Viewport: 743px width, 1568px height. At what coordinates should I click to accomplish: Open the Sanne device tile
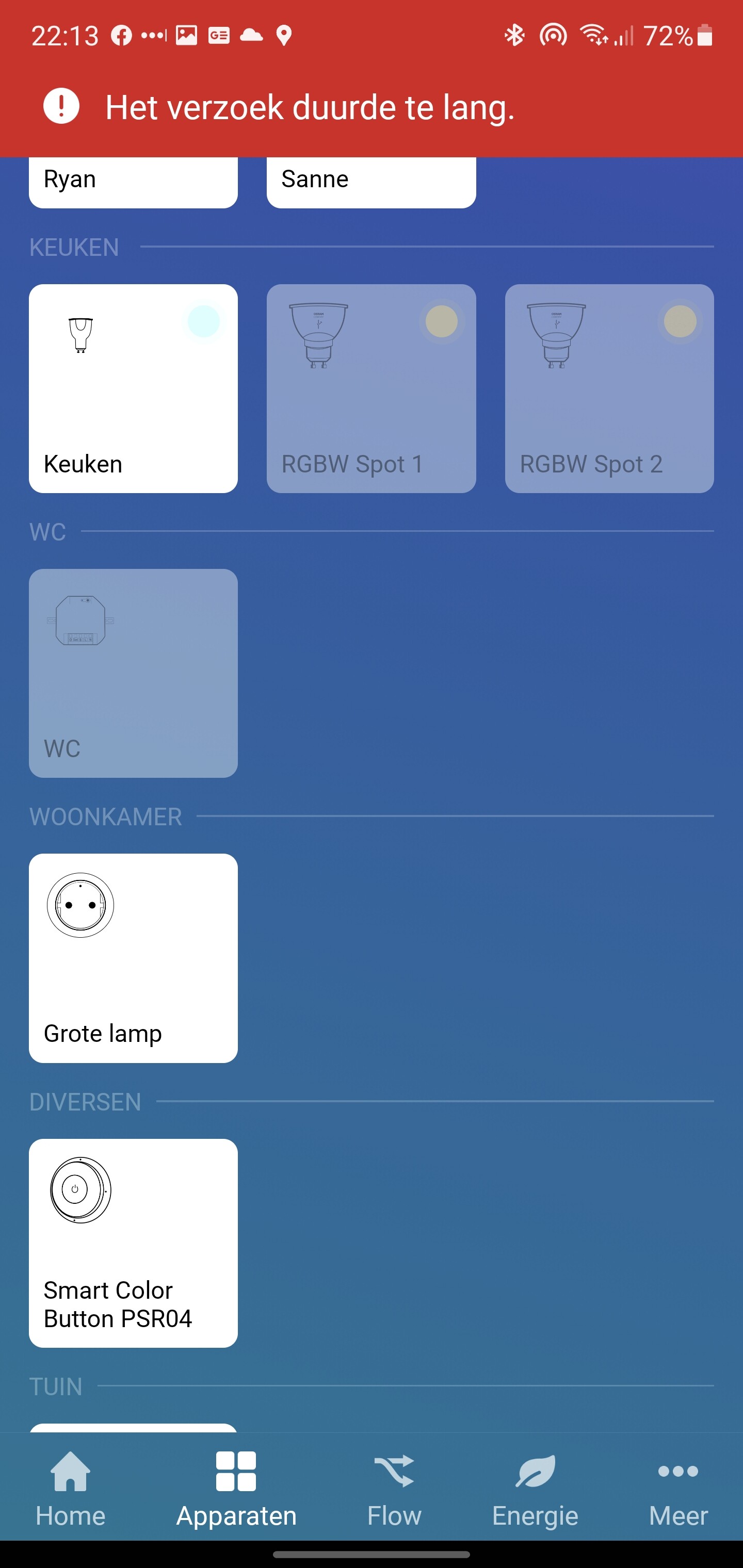(371, 182)
